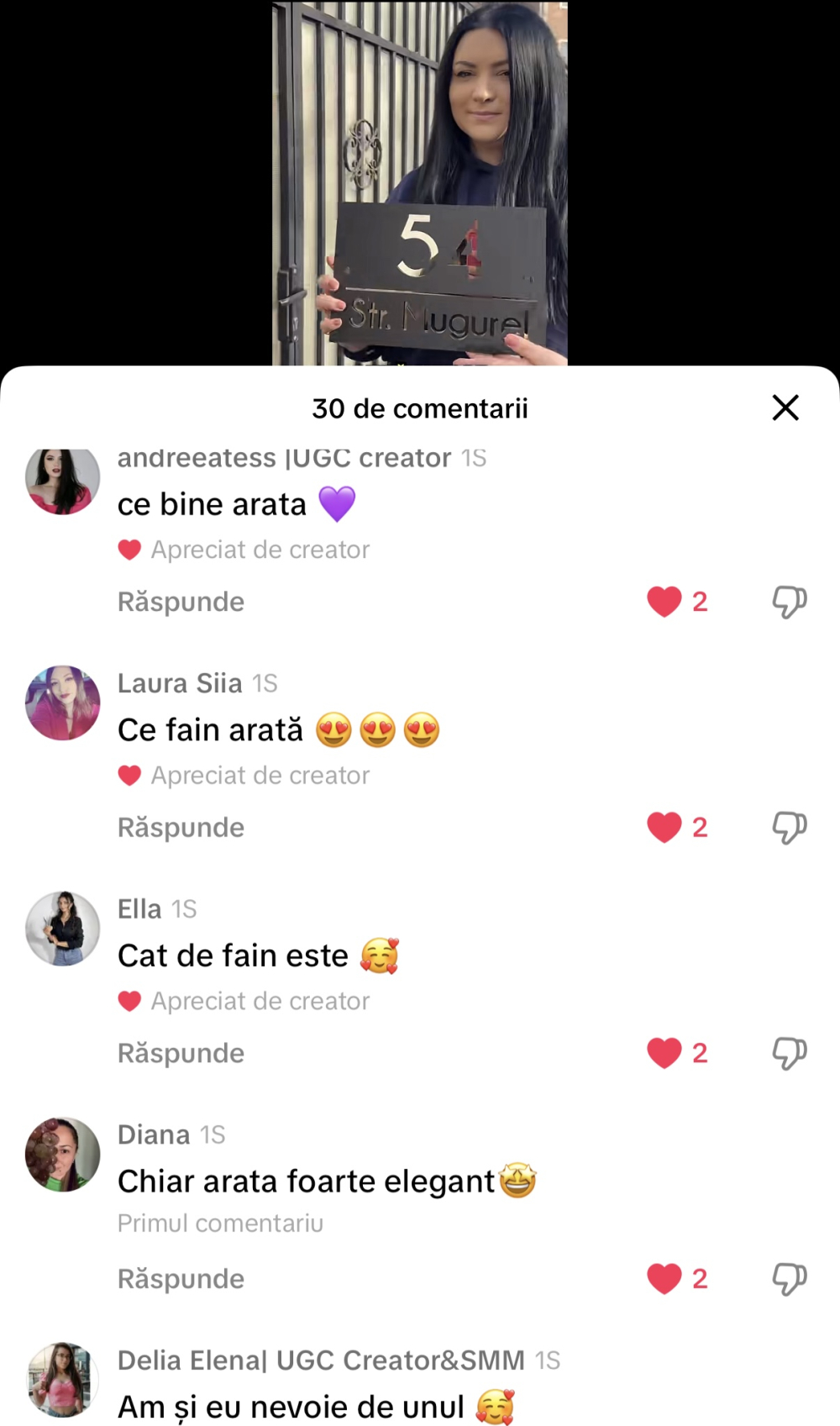Screen dimensions: 840x1426
Task: Dislike Diana's comment
Action: 789,1279
